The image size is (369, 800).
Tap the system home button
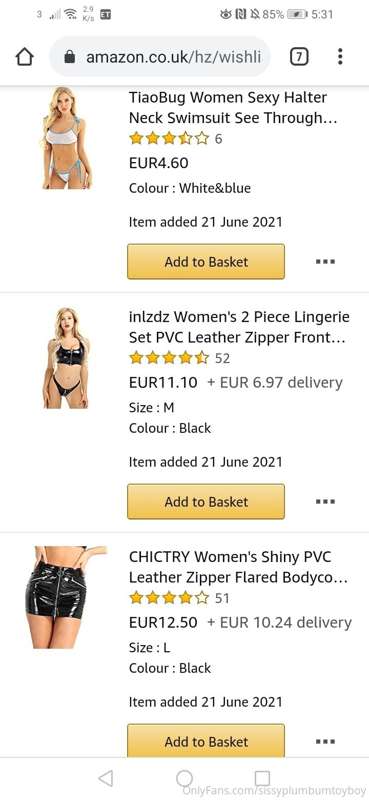[184, 779]
